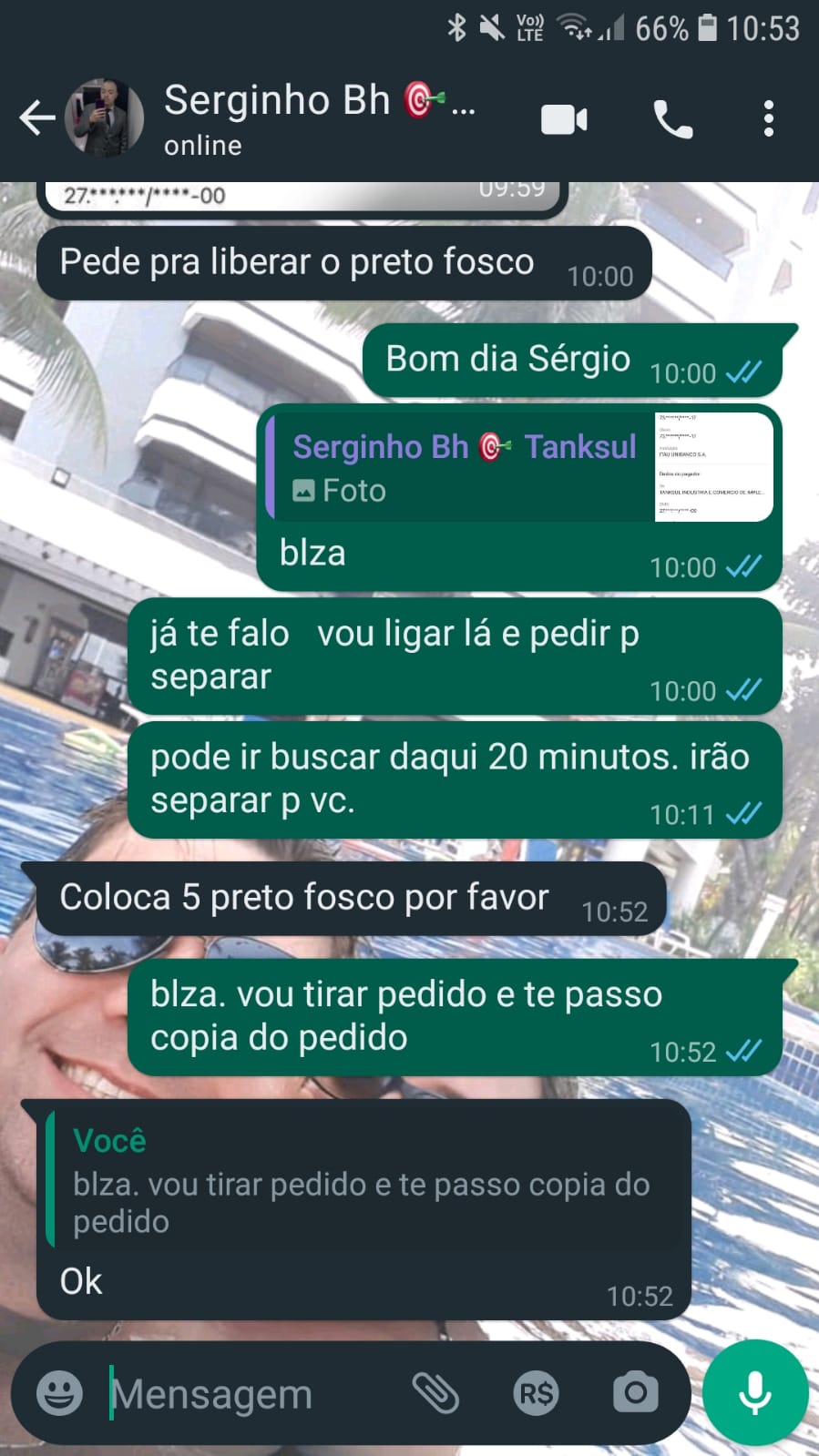The width and height of the screenshot is (819, 1456).
Task: Start a video call with Serginho
Action: coord(564,119)
